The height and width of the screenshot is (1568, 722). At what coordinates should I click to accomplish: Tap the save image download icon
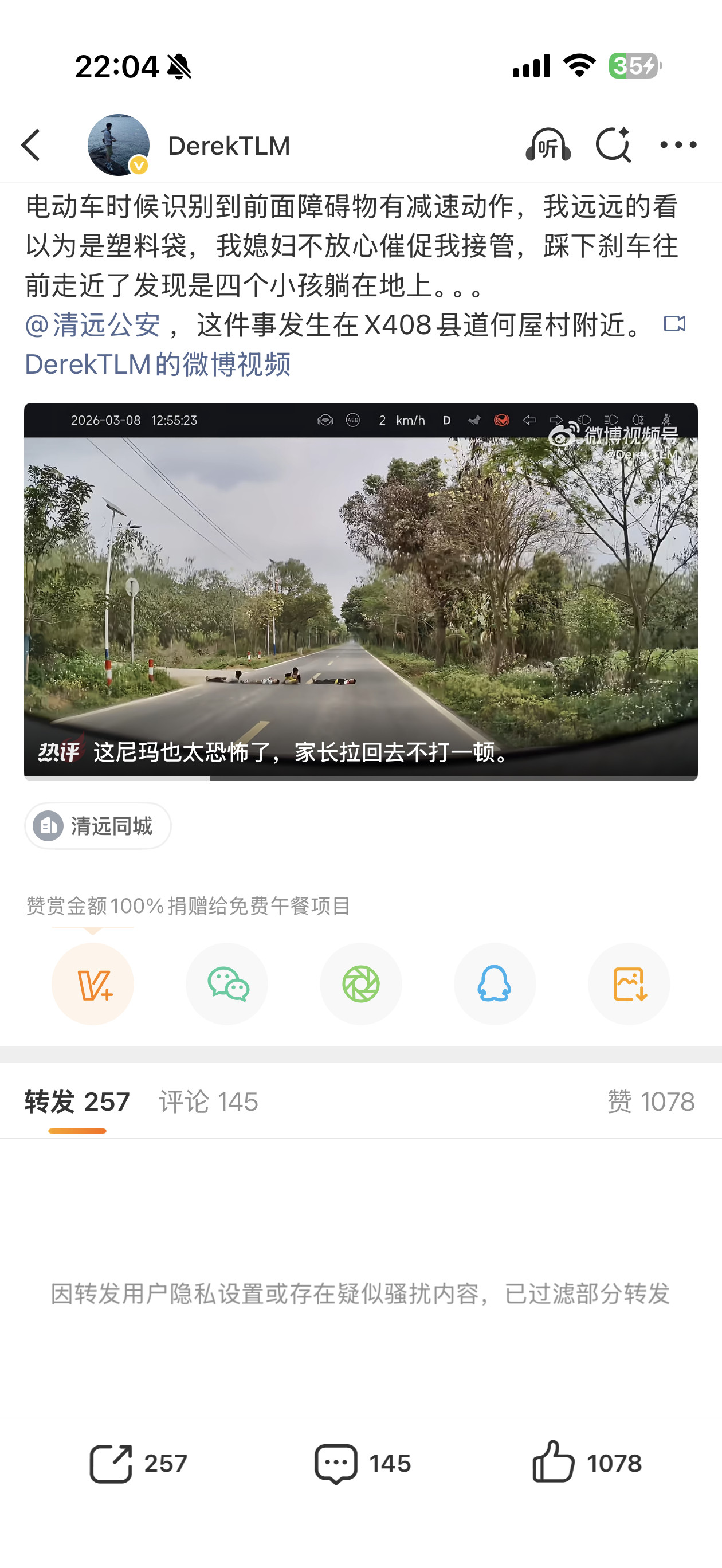[x=629, y=983]
